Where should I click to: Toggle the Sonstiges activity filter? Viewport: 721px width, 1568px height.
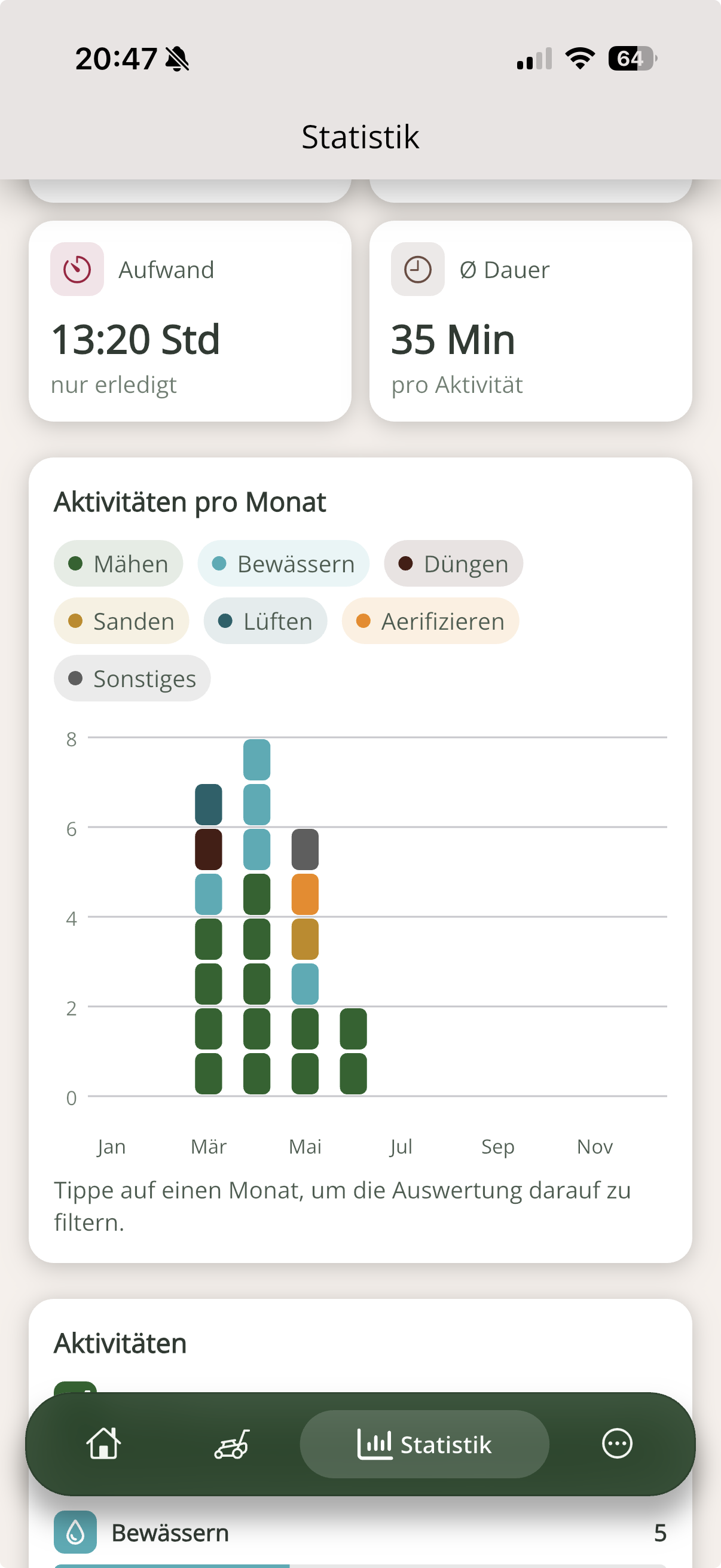click(x=132, y=678)
